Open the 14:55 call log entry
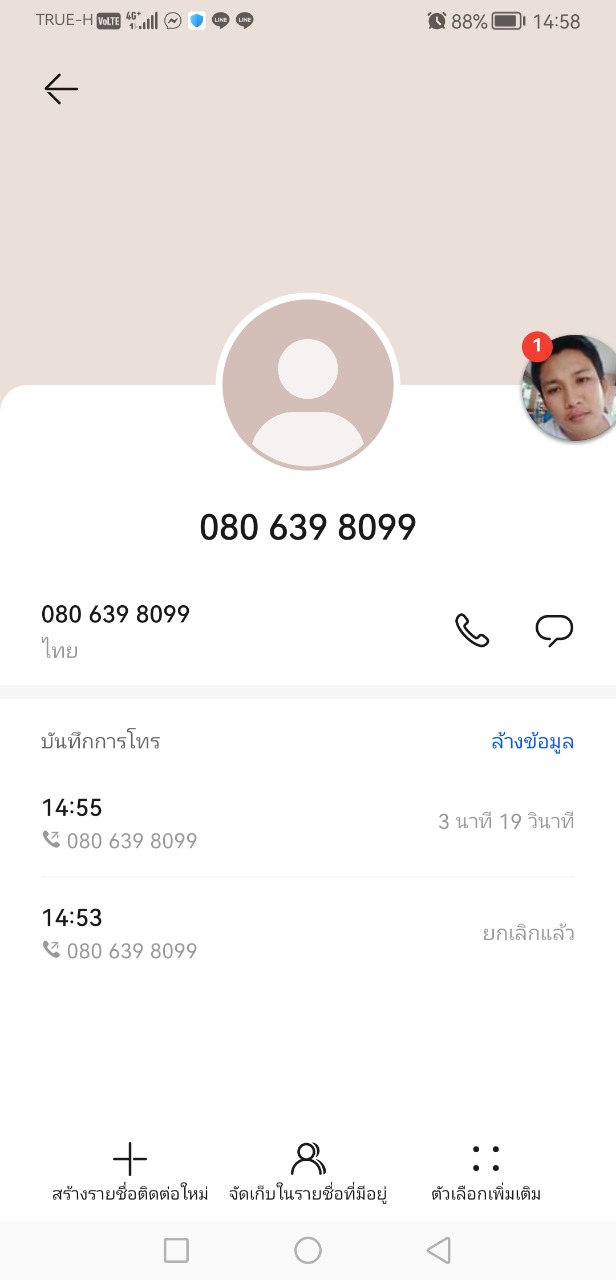The width and height of the screenshot is (616, 1280). click(307, 823)
